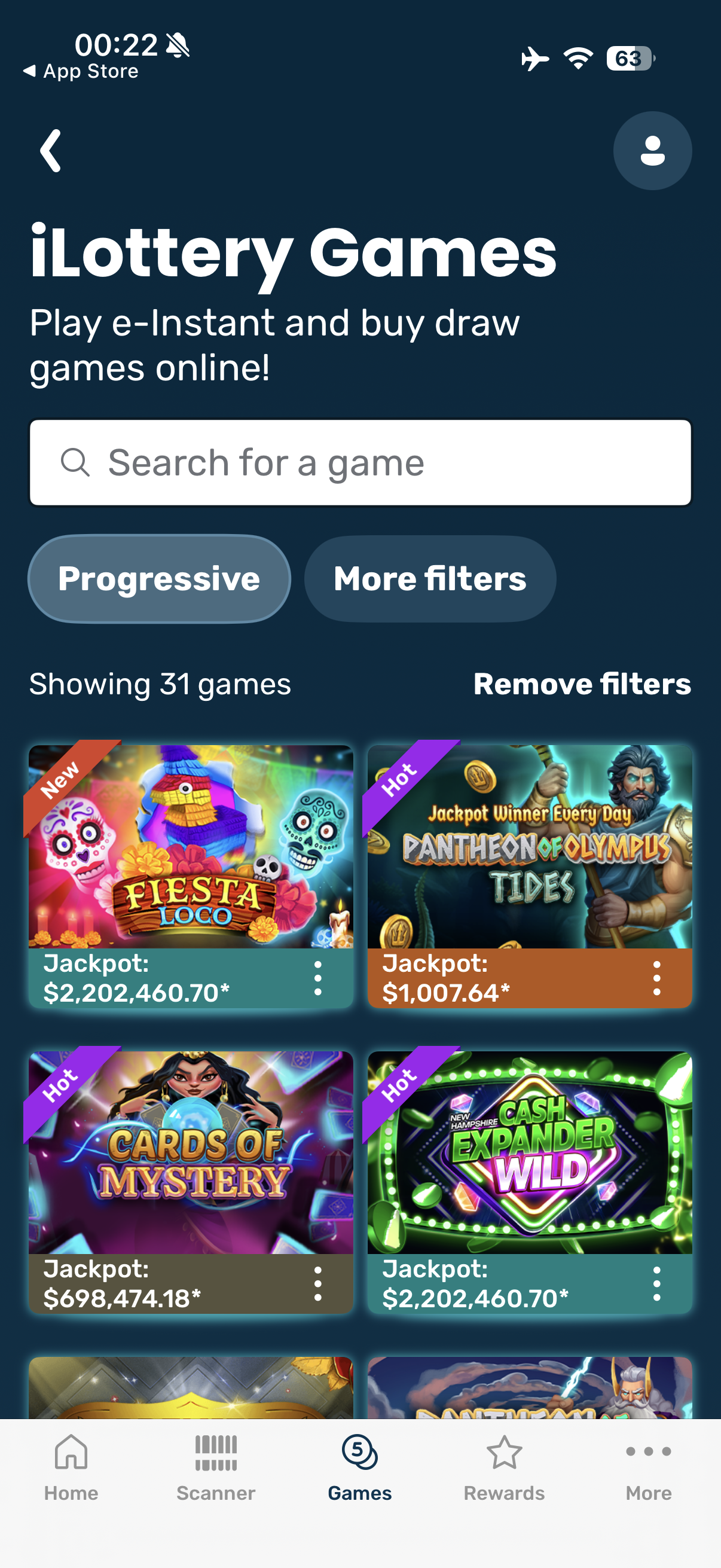The image size is (721, 1568).
Task: Toggle the Progressive filter chip
Action: point(160,578)
